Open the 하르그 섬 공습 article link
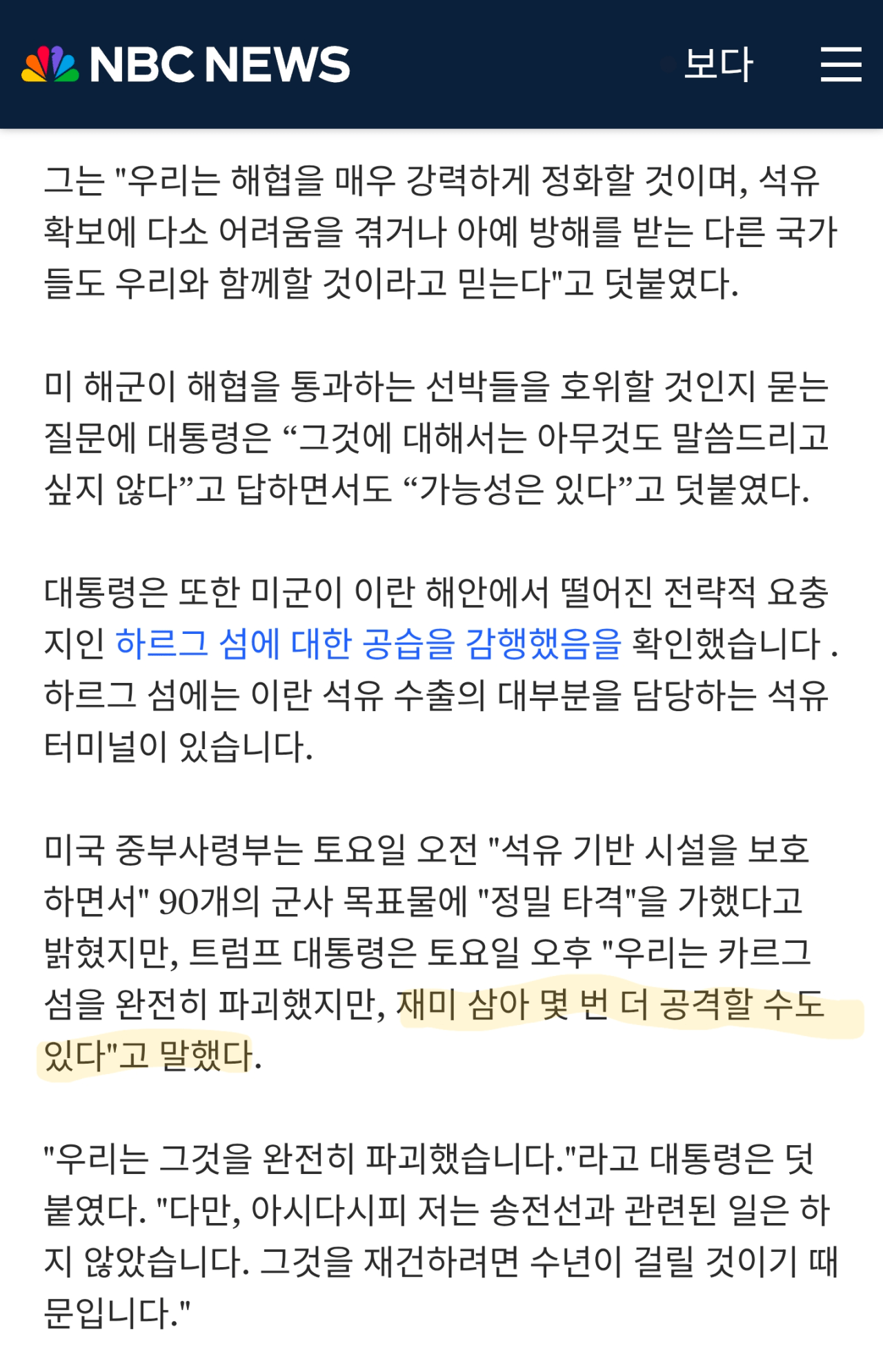 [x=368, y=644]
